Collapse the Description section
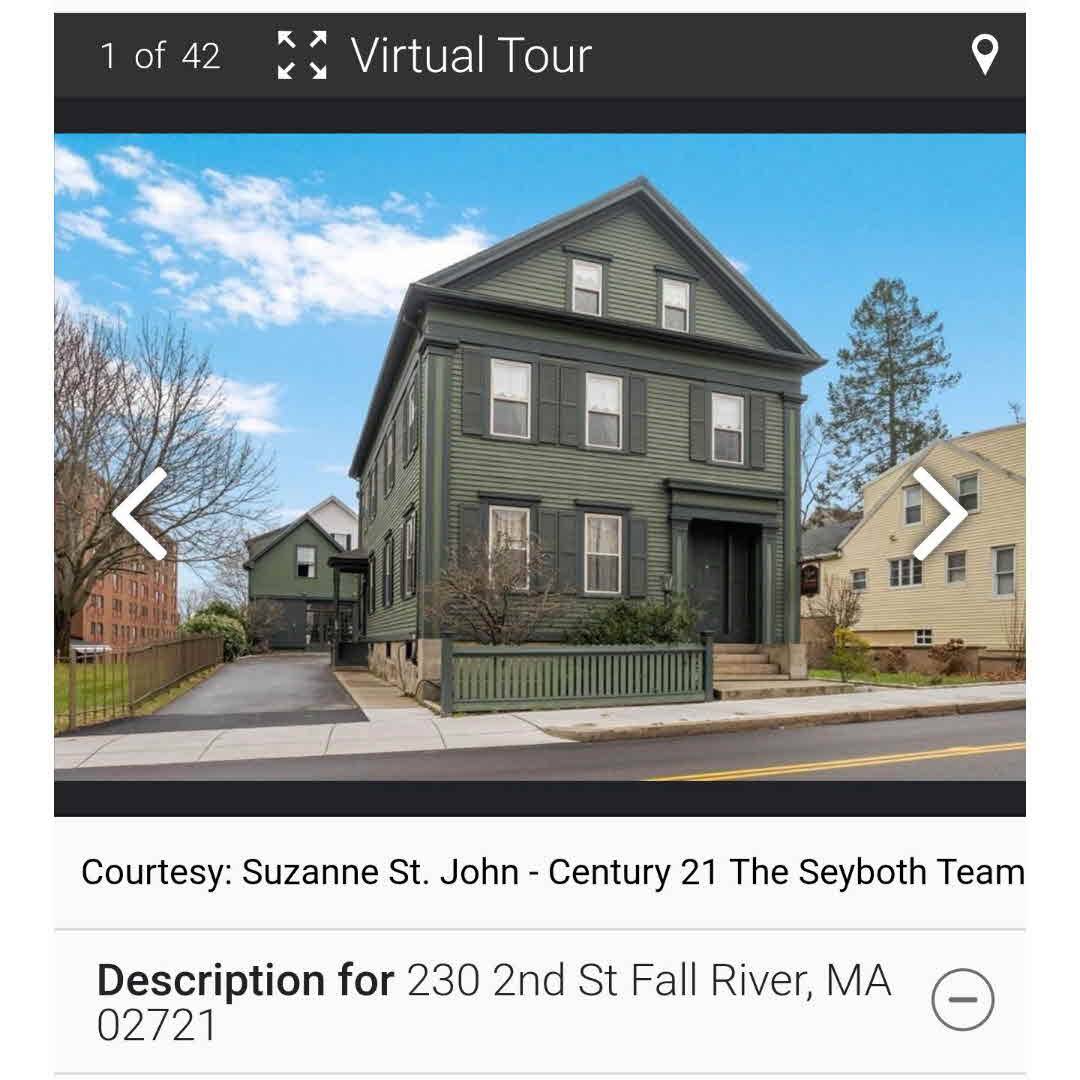This screenshot has height=1080, width=1080. pyautogui.click(x=962, y=999)
